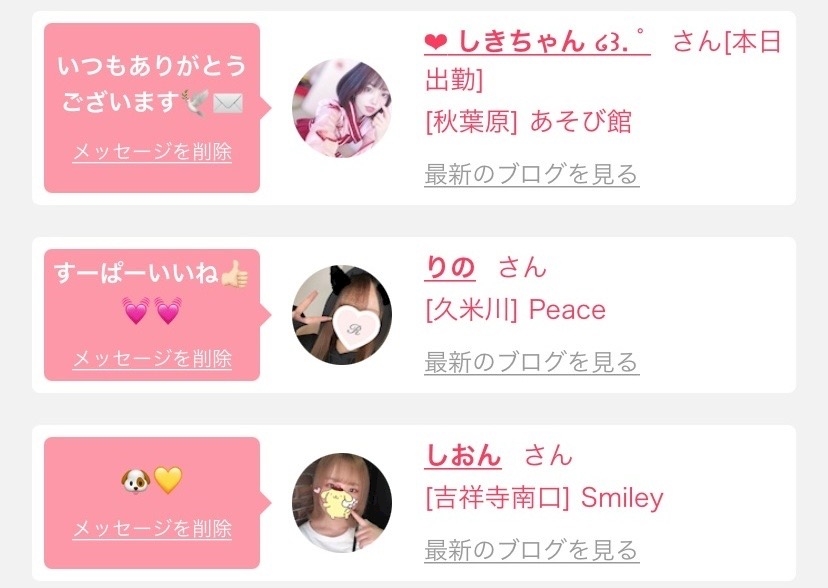Open しおん's profile photo
The height and width of the screenshot is (588, 828).
point(341,503)
